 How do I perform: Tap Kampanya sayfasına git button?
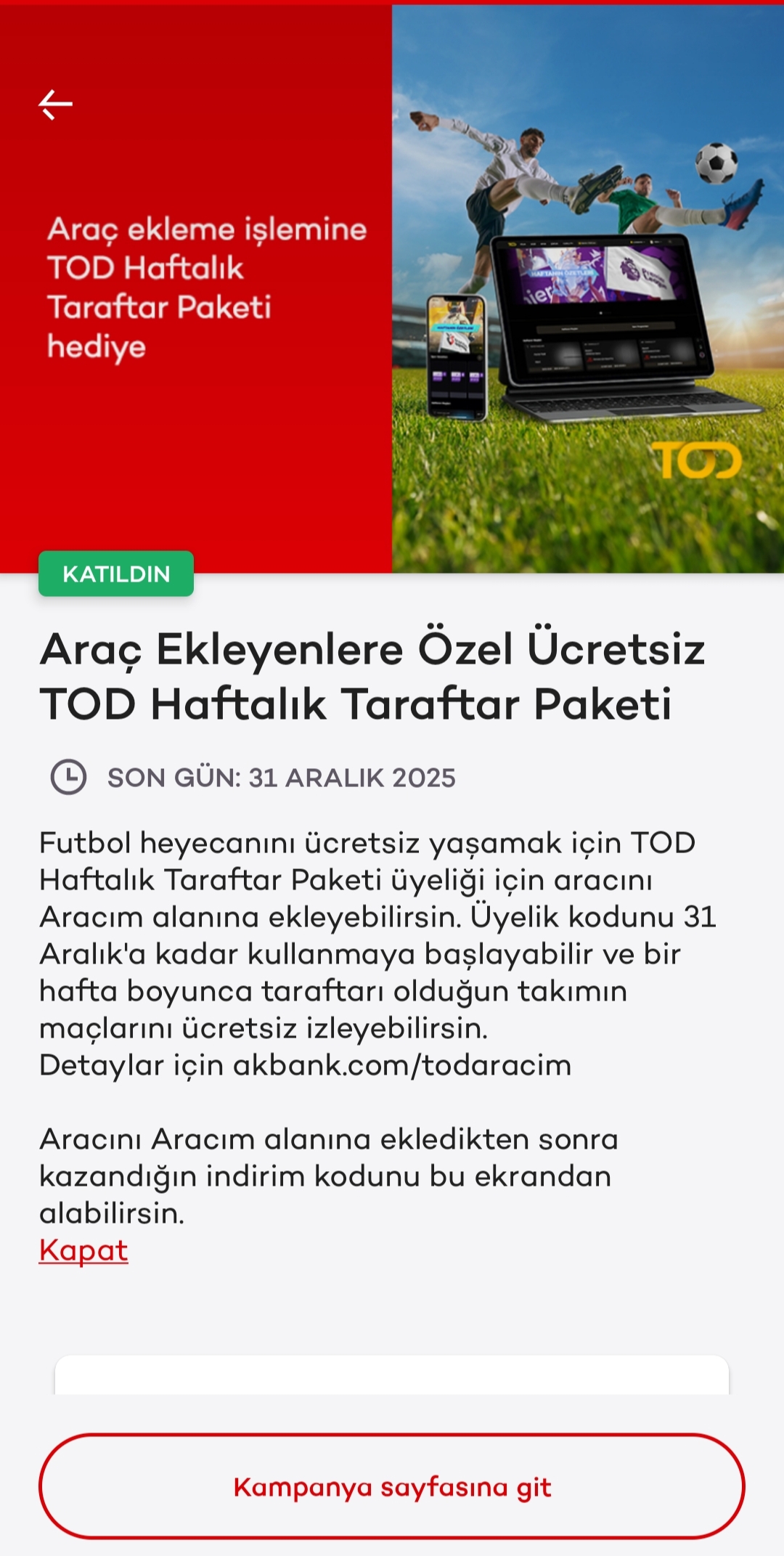click(x=392, y=1486)
